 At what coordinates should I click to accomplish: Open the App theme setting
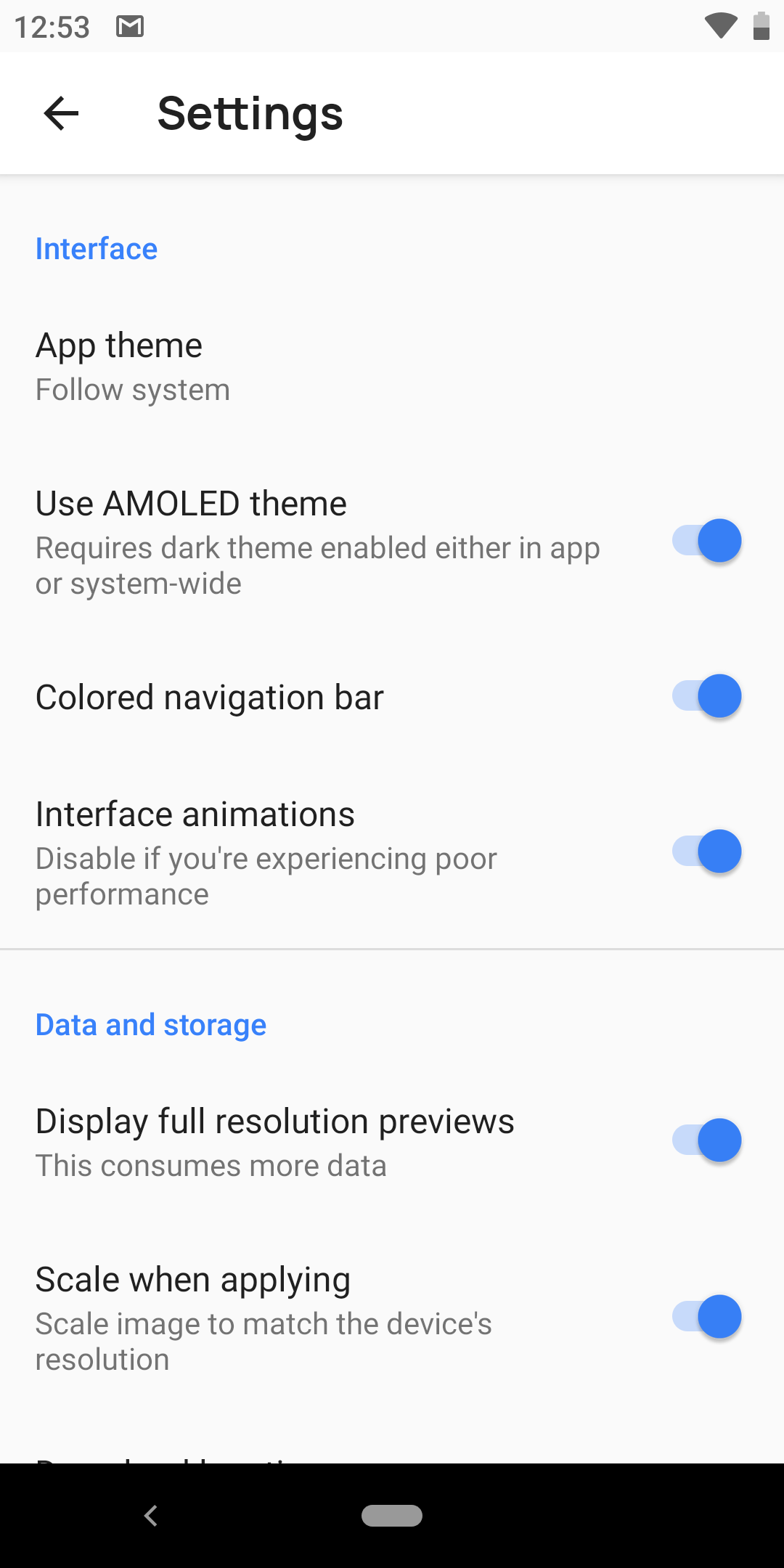click(392, 367)
